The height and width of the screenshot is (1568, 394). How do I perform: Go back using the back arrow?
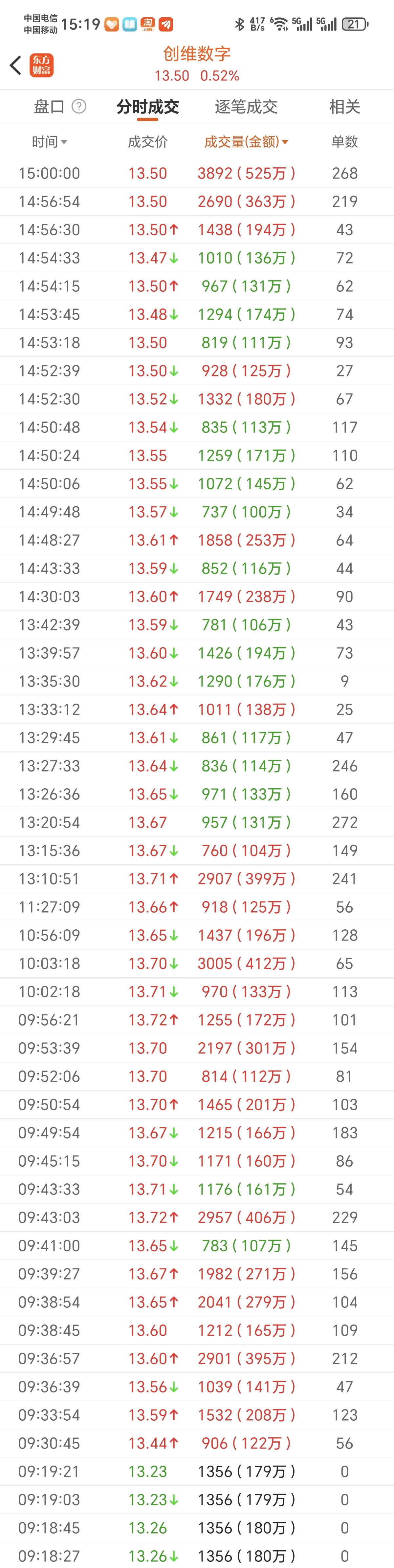(x=16, y=65)
